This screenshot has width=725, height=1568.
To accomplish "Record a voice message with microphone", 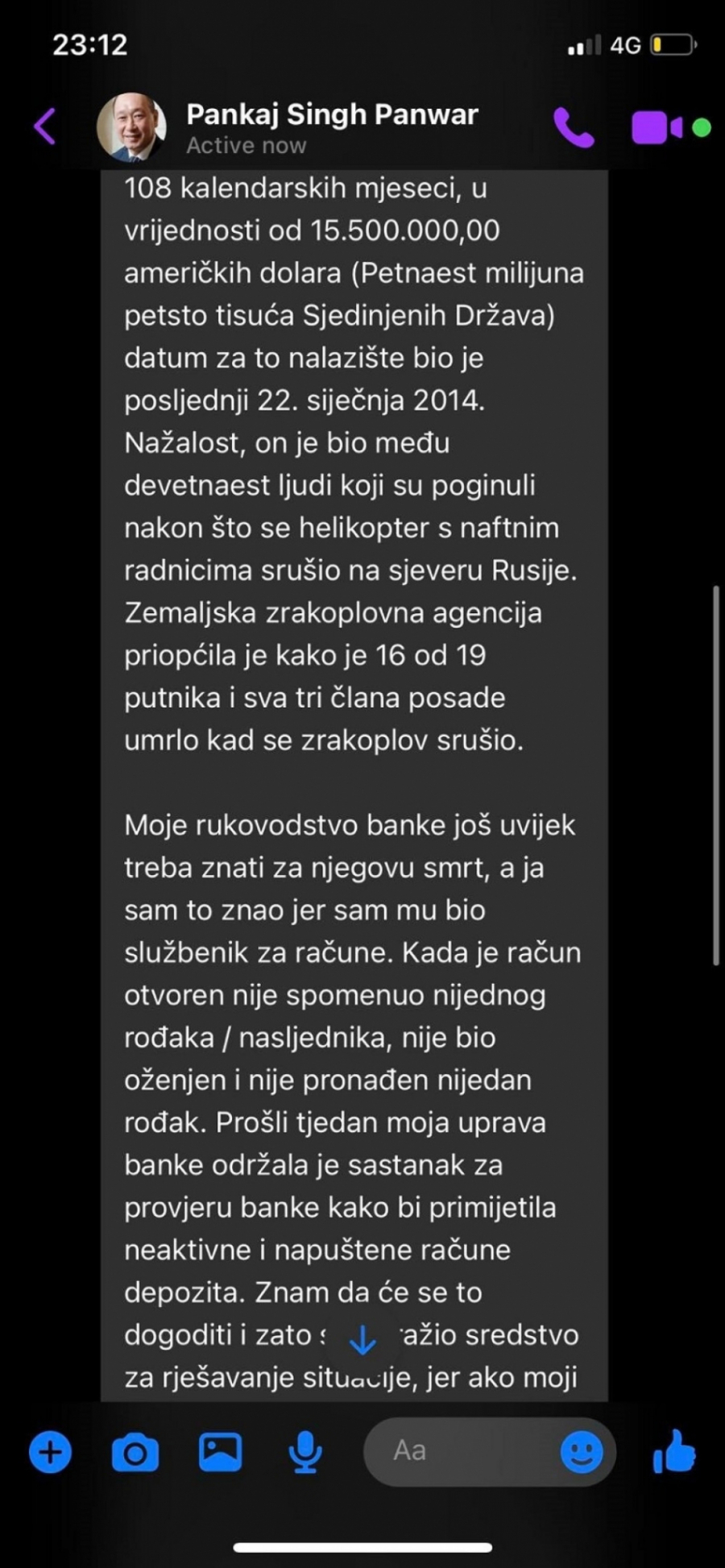I will [305, 1452].
